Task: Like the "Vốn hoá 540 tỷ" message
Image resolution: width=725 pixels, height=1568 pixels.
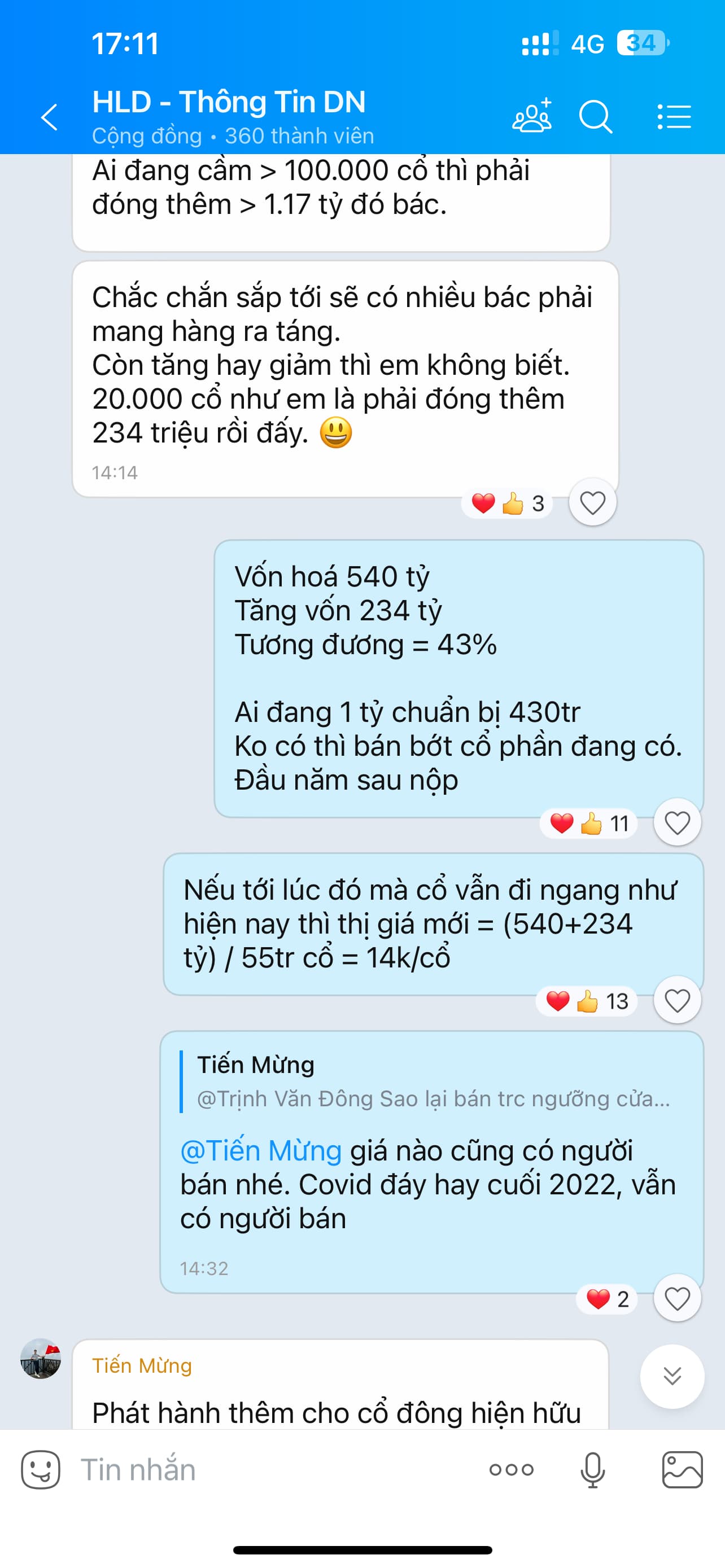Action: 677,823
